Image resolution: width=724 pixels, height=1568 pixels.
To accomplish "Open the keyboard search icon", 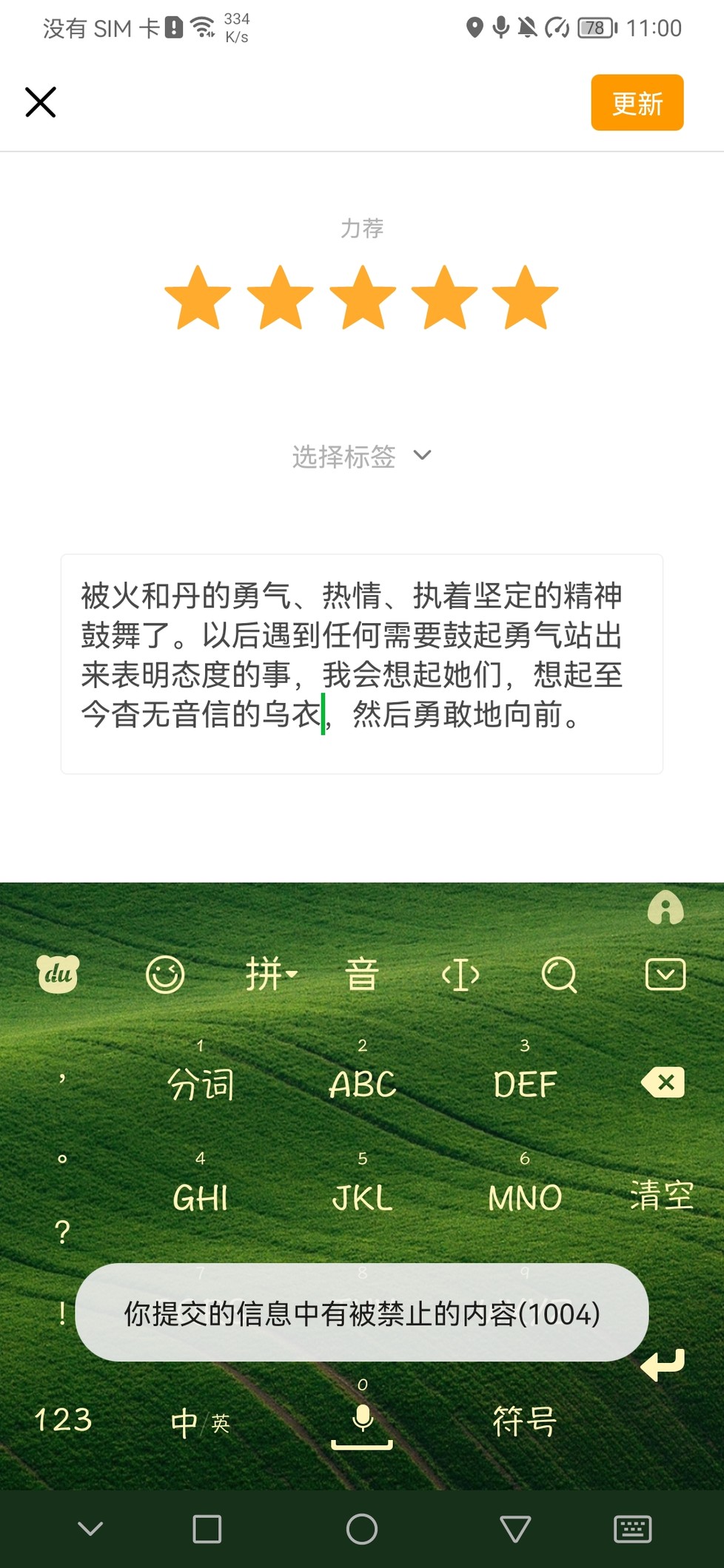I will pos(559,975).
